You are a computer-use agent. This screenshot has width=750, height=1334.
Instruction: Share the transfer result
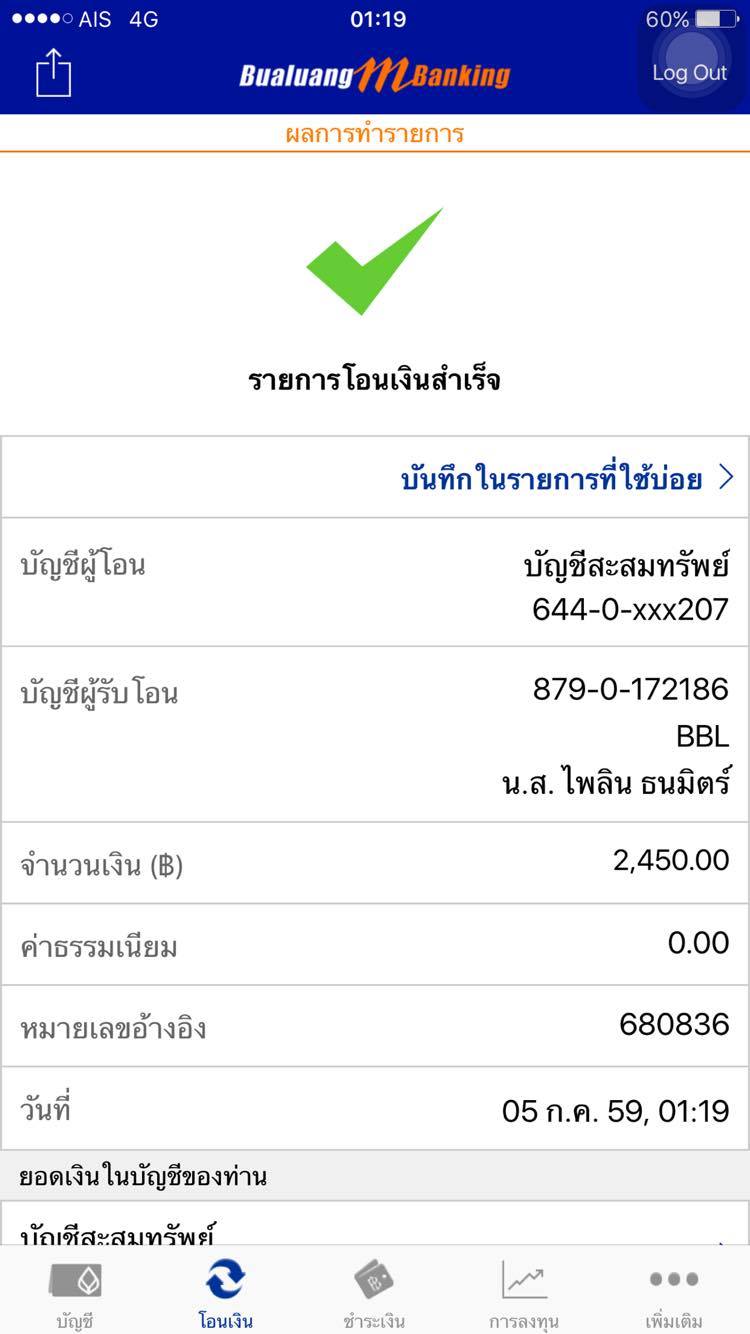click(54, 74)
